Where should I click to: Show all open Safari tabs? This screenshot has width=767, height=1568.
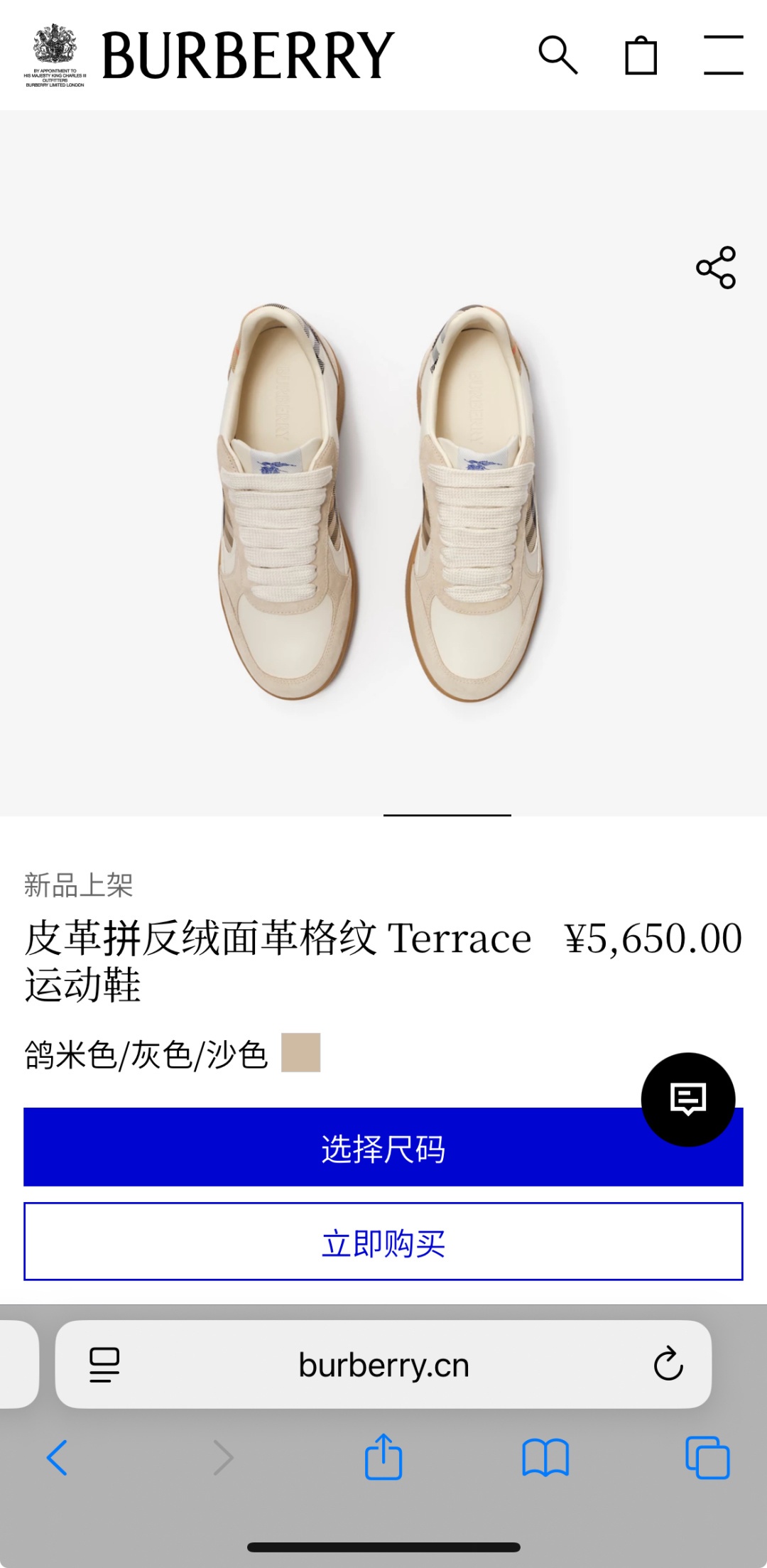click(x=707, y=1458)
